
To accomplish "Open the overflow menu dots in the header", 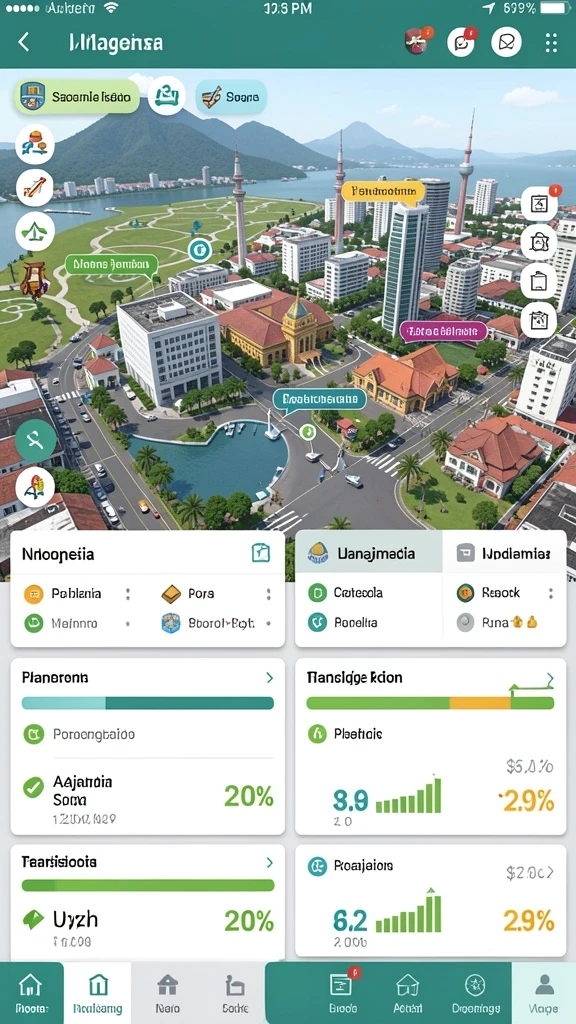I will 551,42.
